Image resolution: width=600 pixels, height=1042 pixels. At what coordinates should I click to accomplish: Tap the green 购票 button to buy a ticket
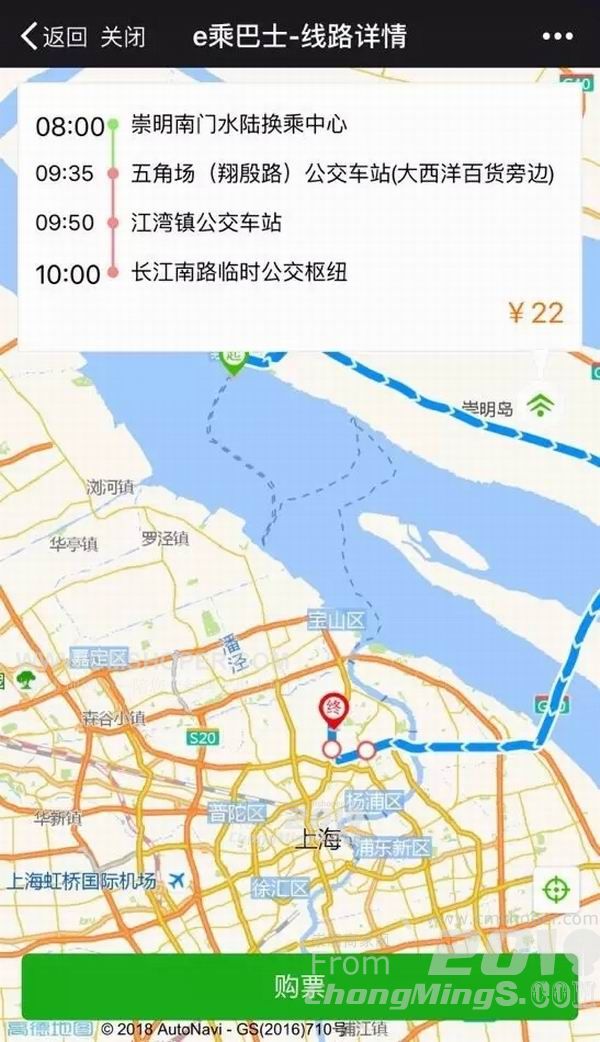tap(299, 986)
